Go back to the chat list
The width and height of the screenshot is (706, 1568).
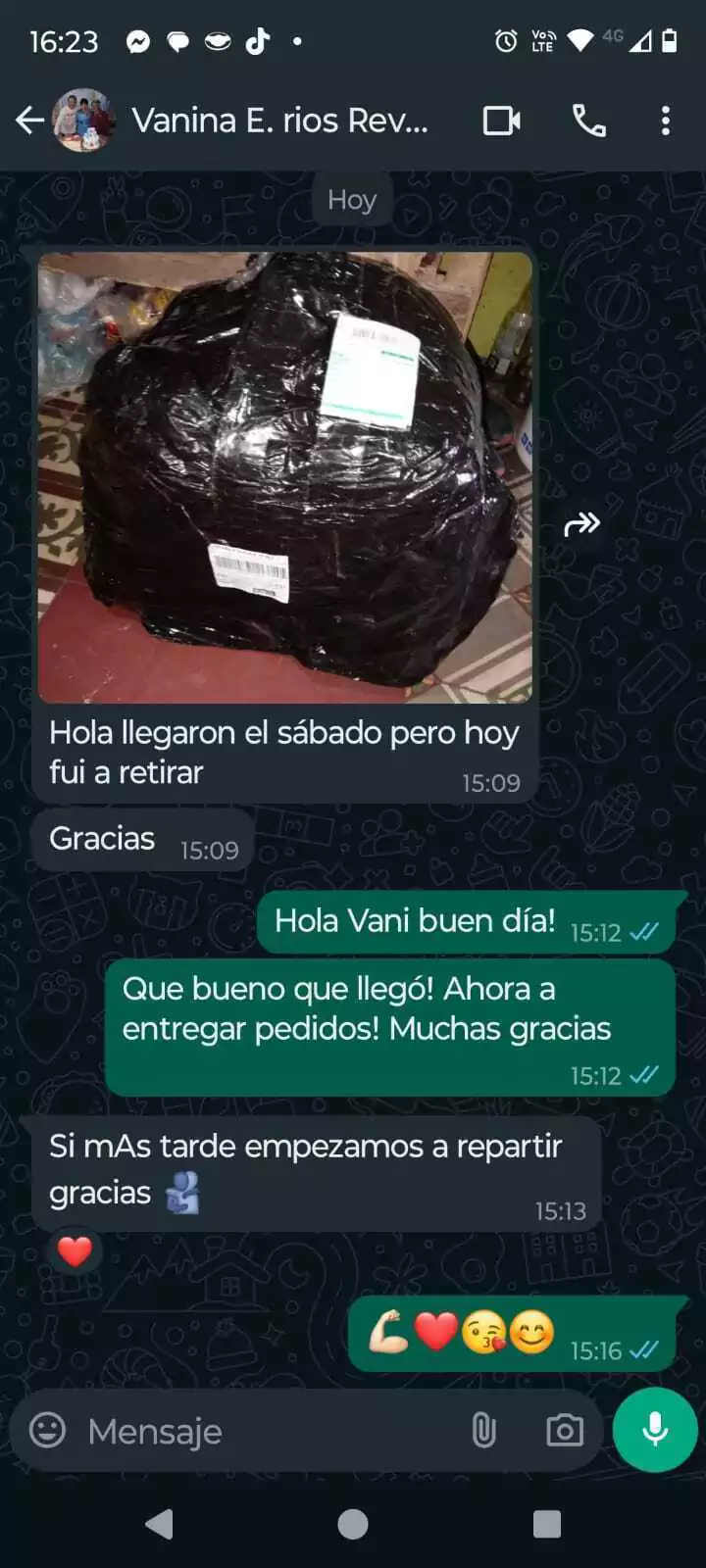click(29, 121)
